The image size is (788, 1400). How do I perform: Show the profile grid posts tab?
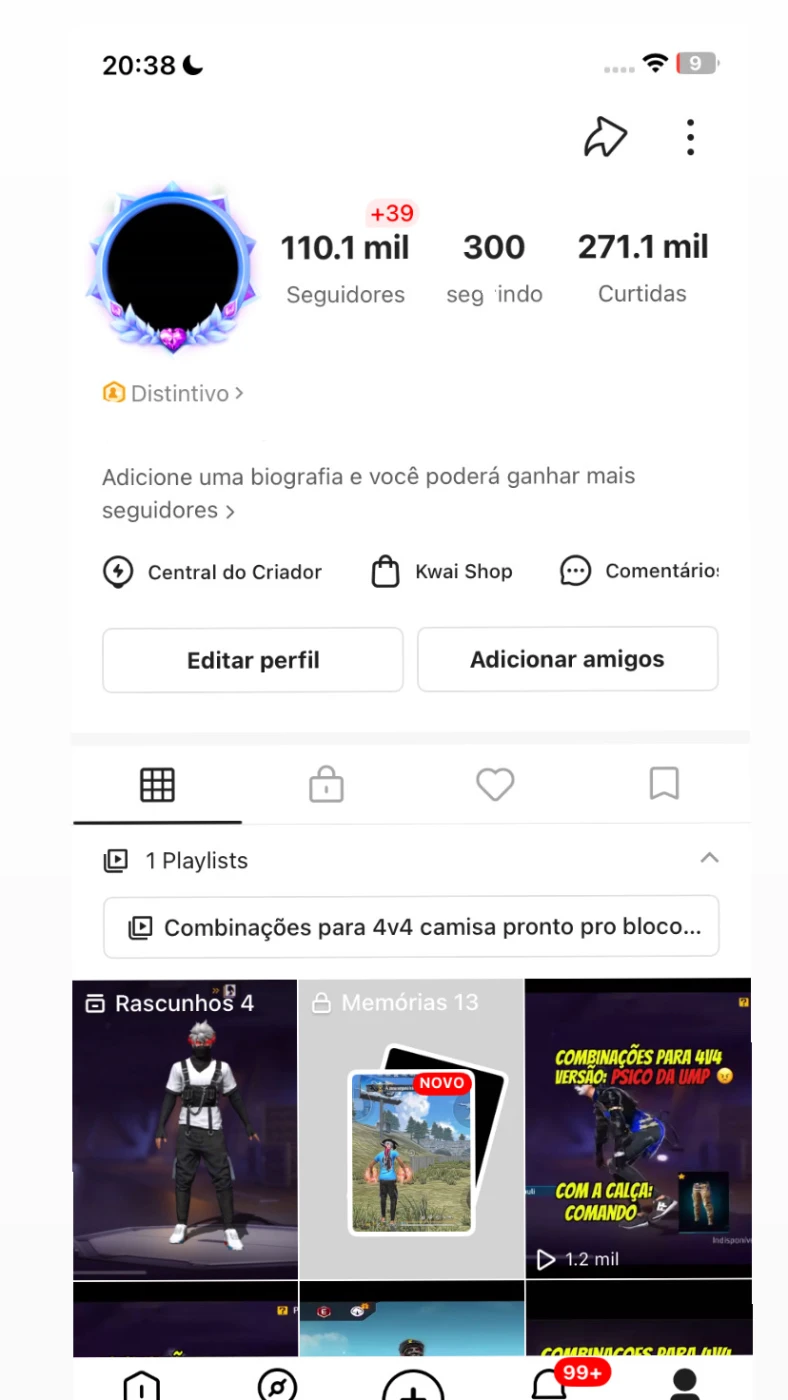click(157, 785)
